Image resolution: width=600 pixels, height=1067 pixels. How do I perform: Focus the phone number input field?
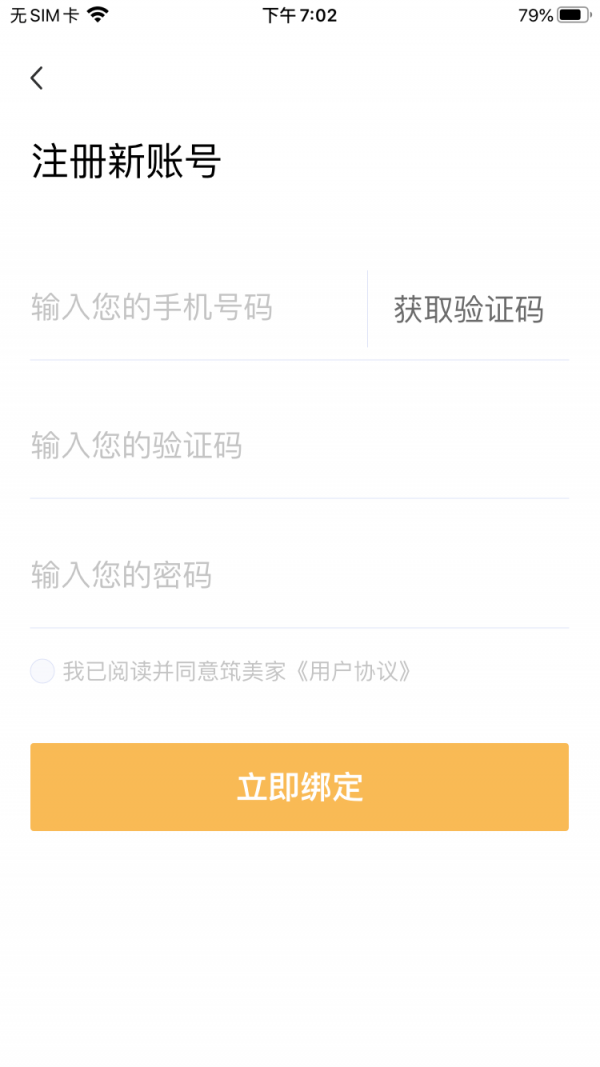195,307
